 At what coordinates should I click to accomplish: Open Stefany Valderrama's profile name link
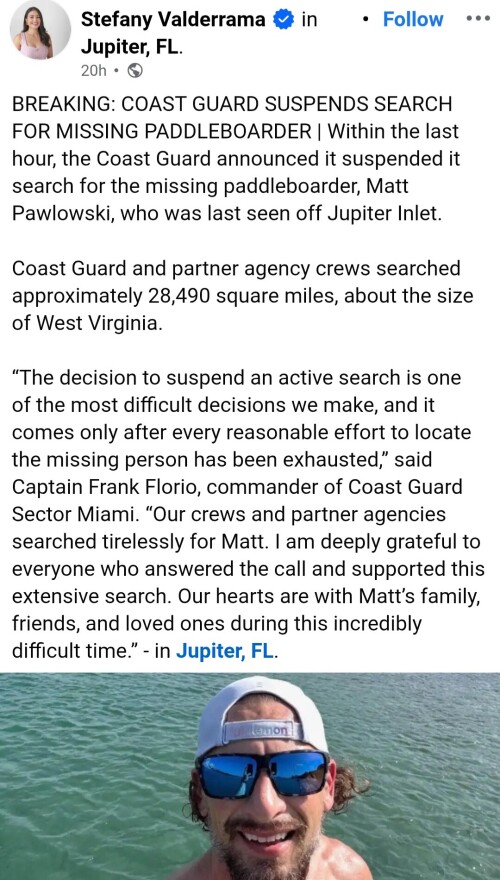pyautogui.click(x=173, y=19)
